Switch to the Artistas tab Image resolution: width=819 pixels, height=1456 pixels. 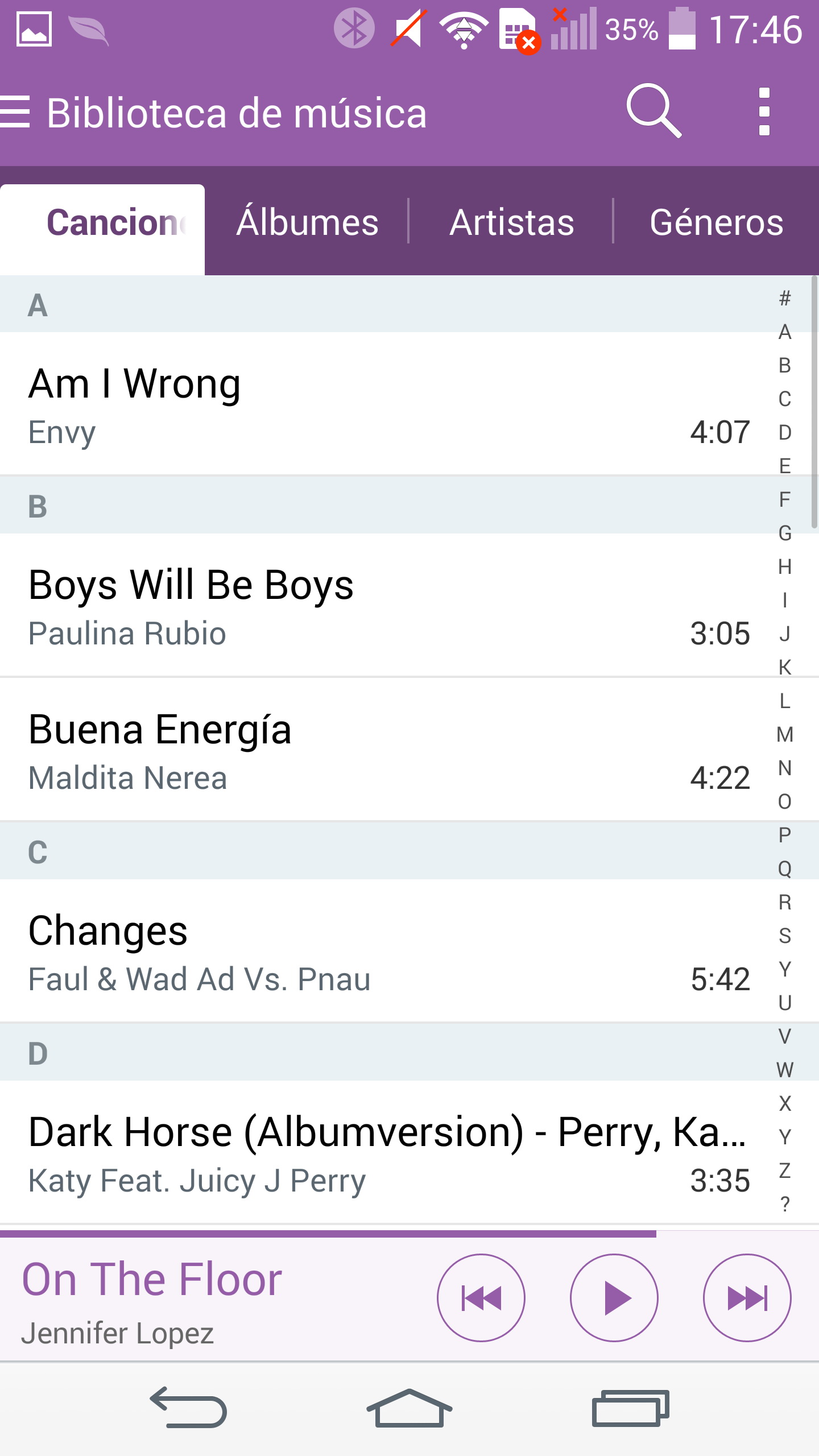click(511, 222)
